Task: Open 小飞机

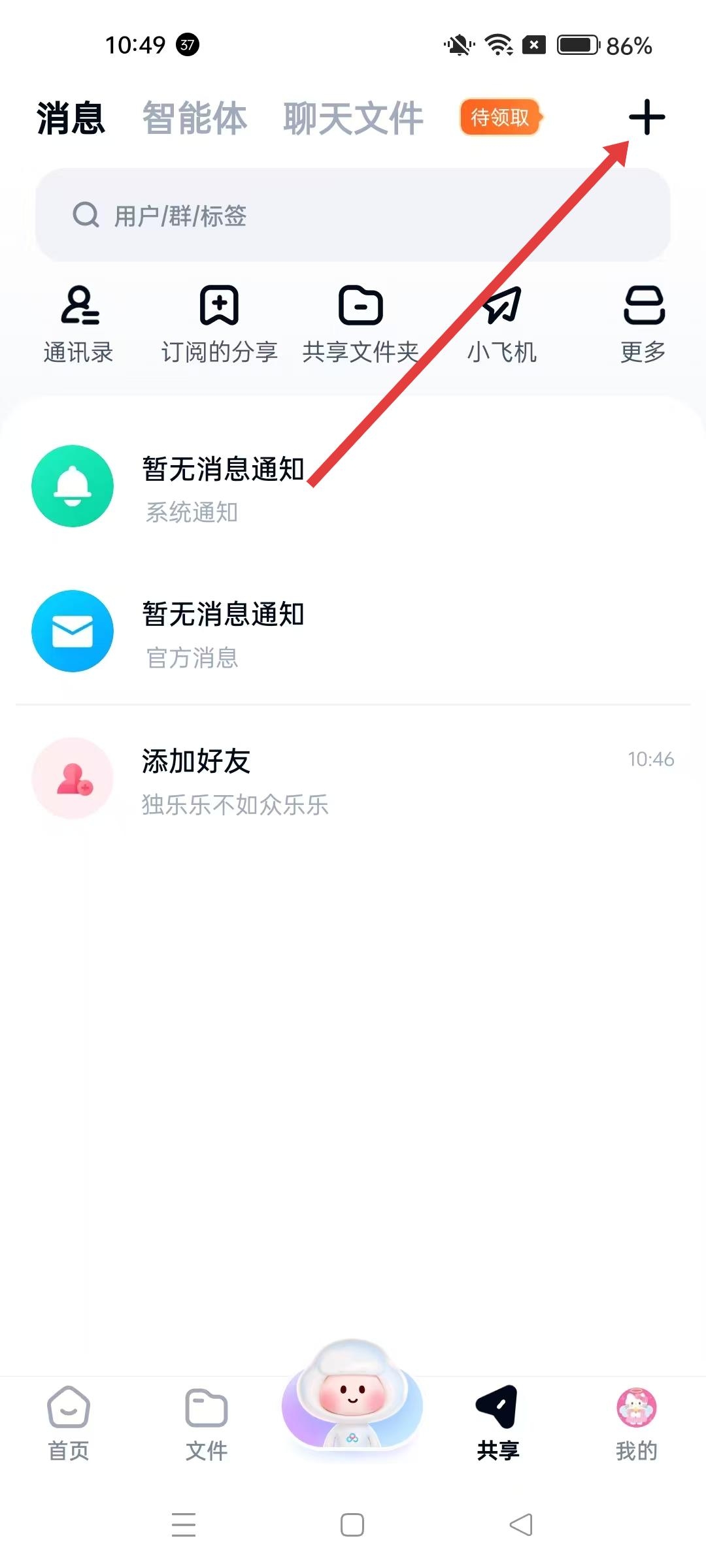Action: (502, 323)
